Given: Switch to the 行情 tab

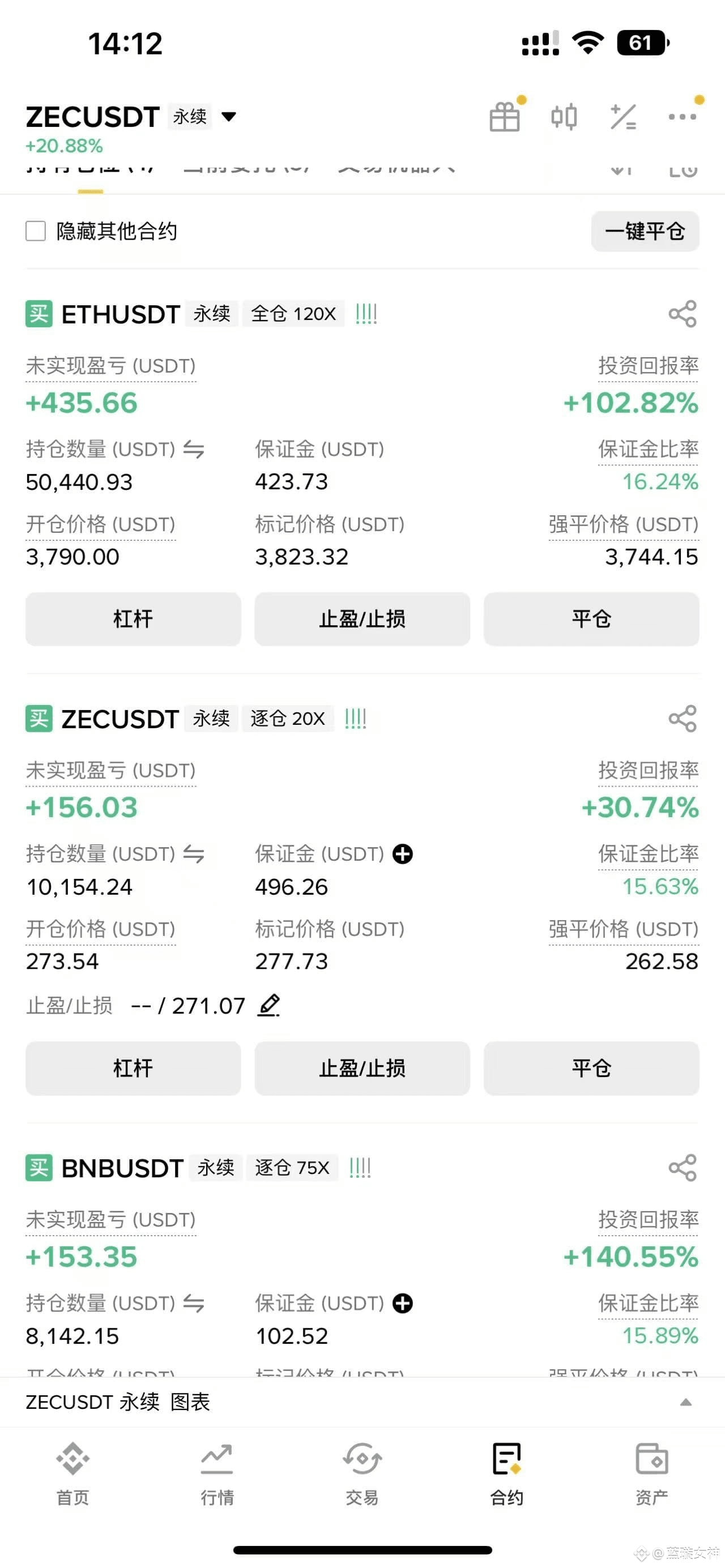Looking at the screenshot, I should [217, 1473].
